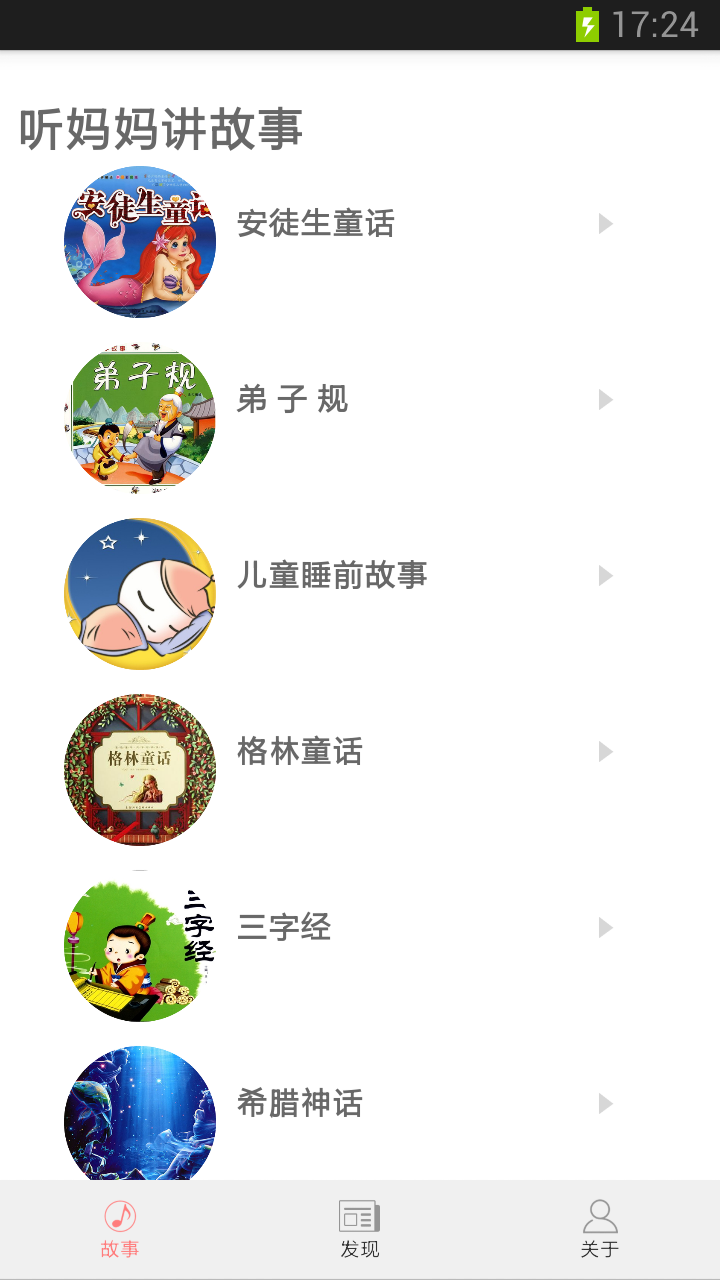Select 儿童睡前故事 from the list

tap(332, 576)
